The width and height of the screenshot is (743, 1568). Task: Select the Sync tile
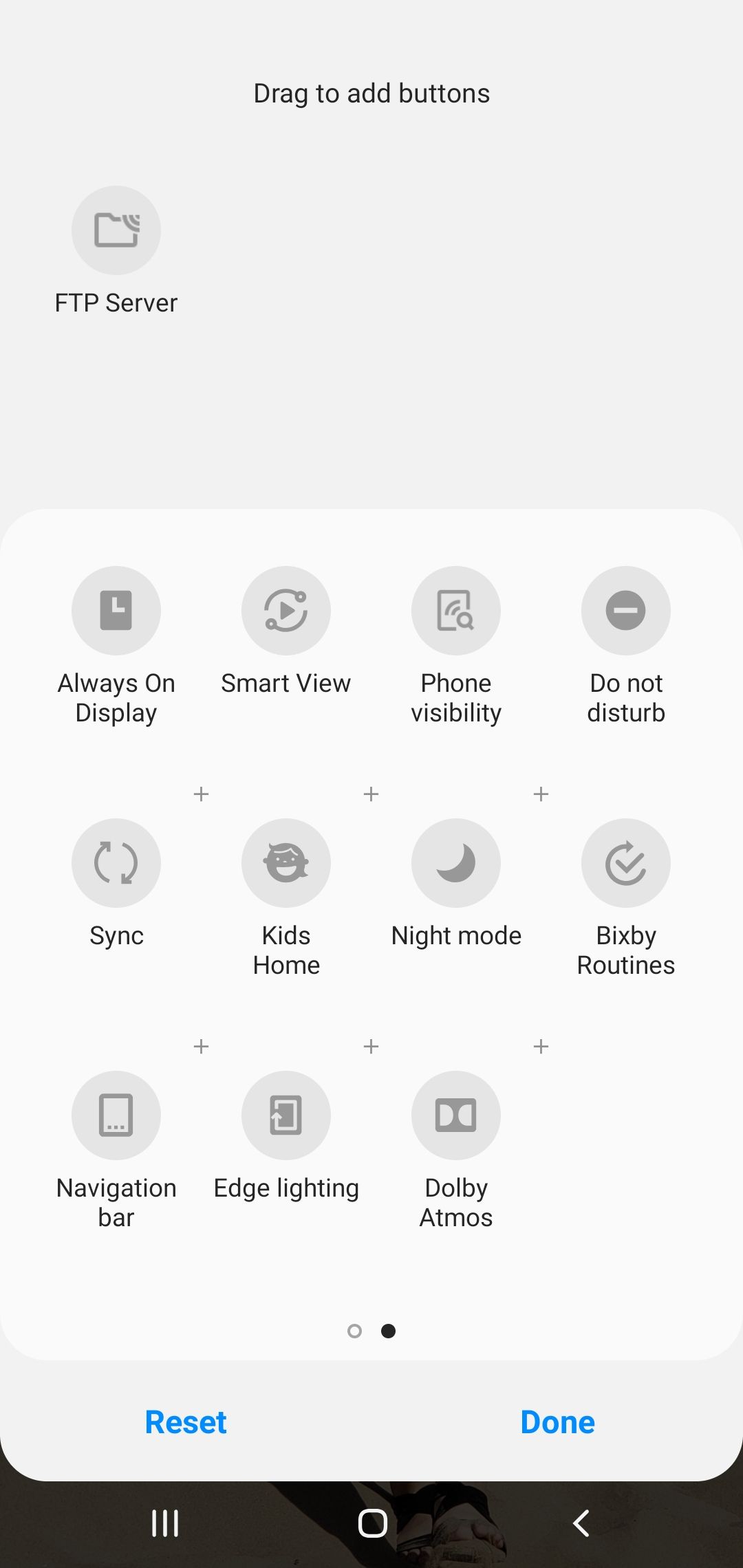(x=116, y=863)
